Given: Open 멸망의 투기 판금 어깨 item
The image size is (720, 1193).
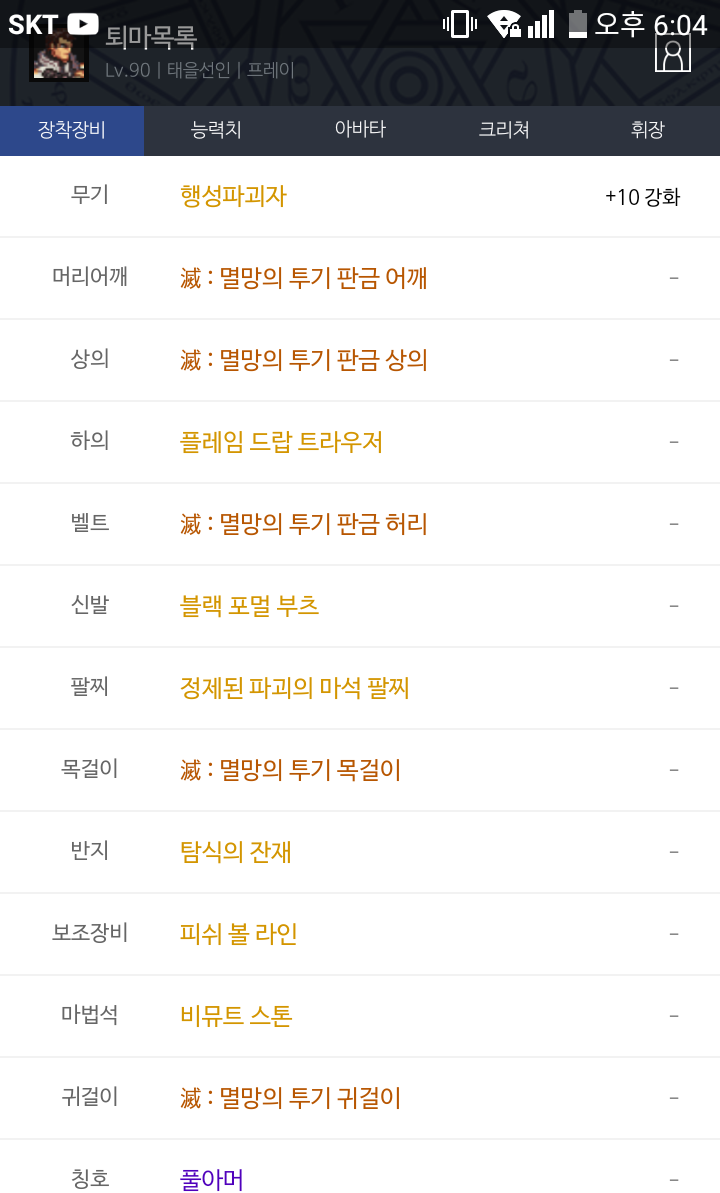Looking at the screenshot, I should click(x=303, y=278).
